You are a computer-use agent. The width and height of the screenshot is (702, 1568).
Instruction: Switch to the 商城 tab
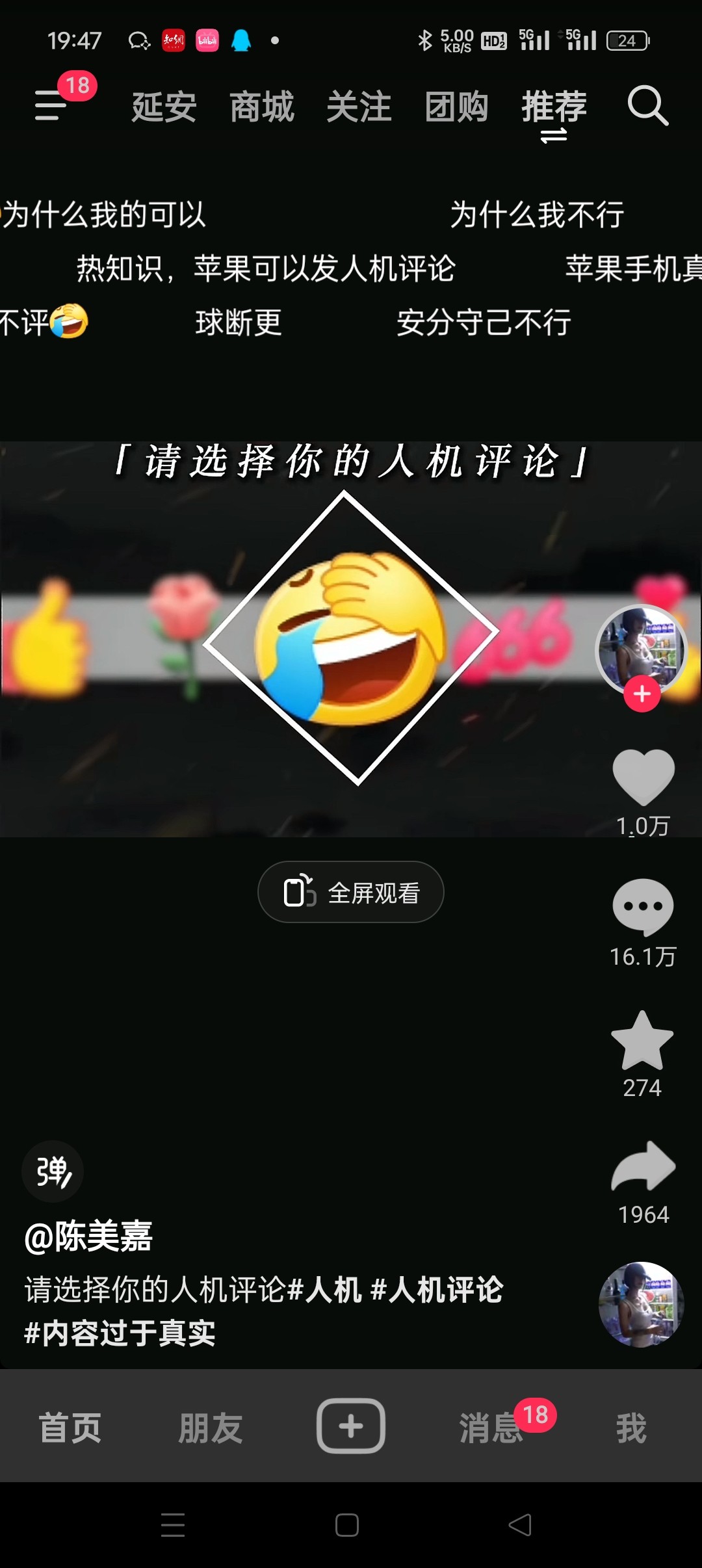pos(261,107)
